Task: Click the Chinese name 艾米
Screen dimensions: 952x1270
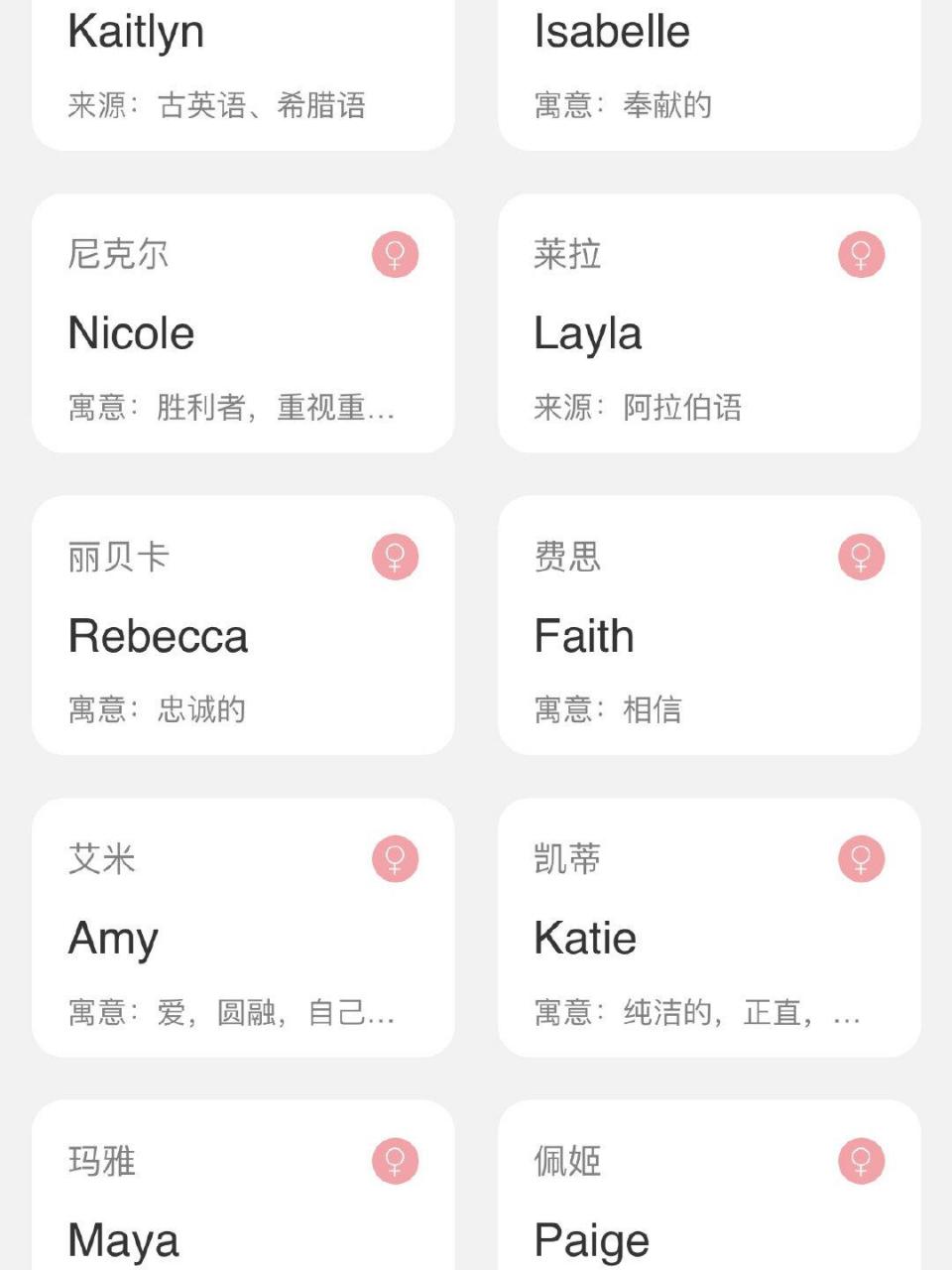Action: [x=102, y=859]
